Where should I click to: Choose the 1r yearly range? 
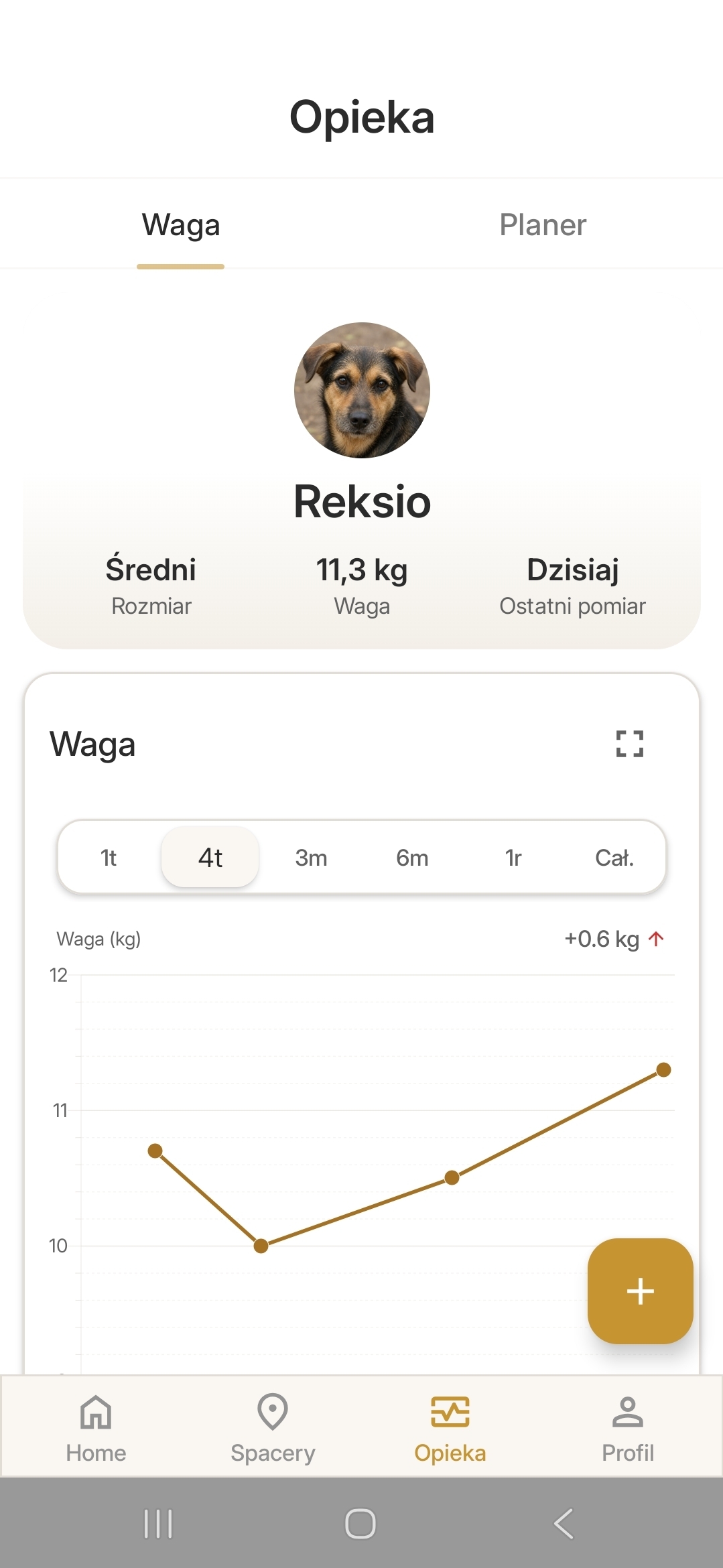pyautogui.click(x=513, y=858)
